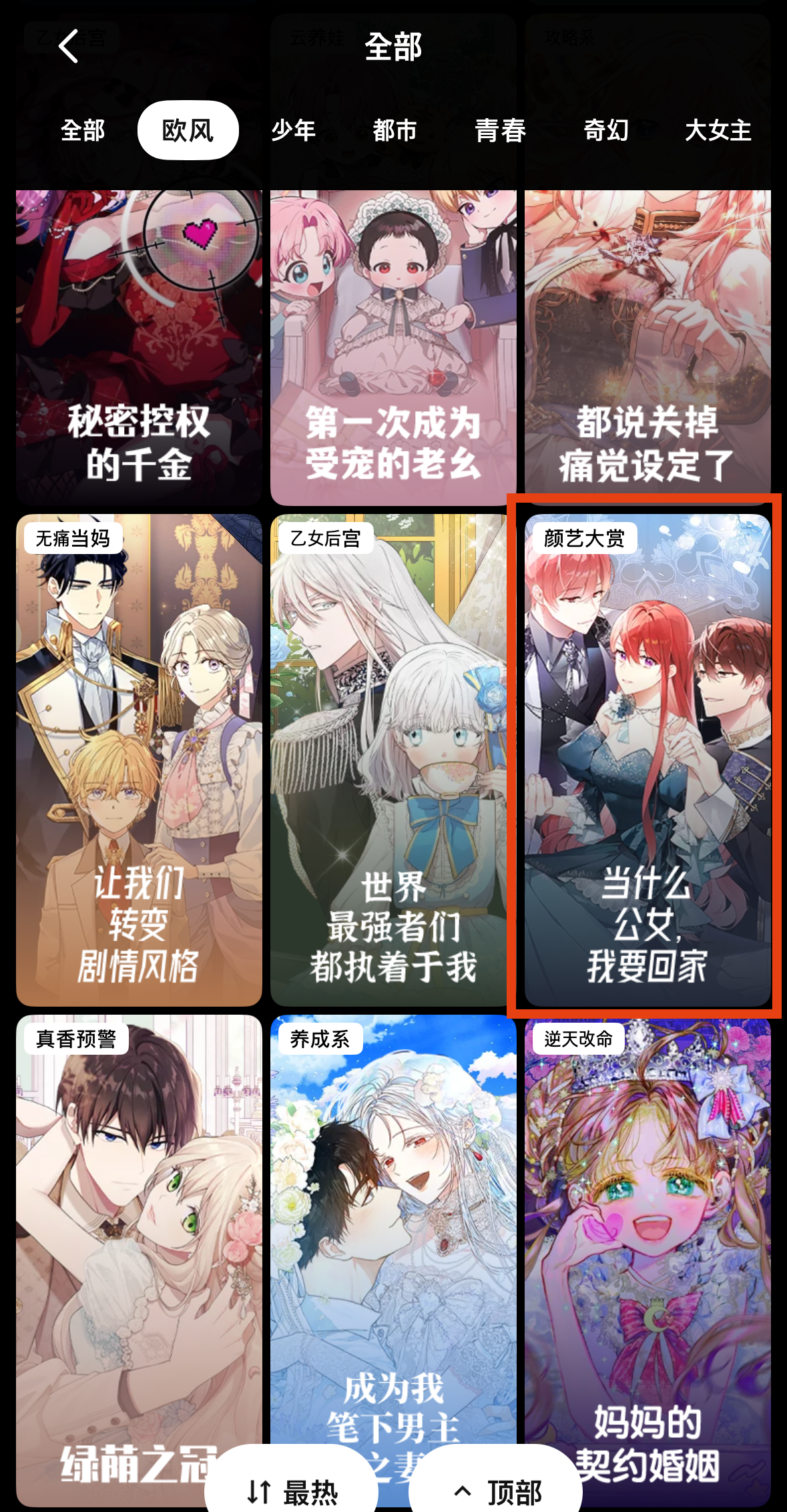Open the comic 第一次成为受宠的老幺
The image size is (787, 1512).
tap(393, 347)
